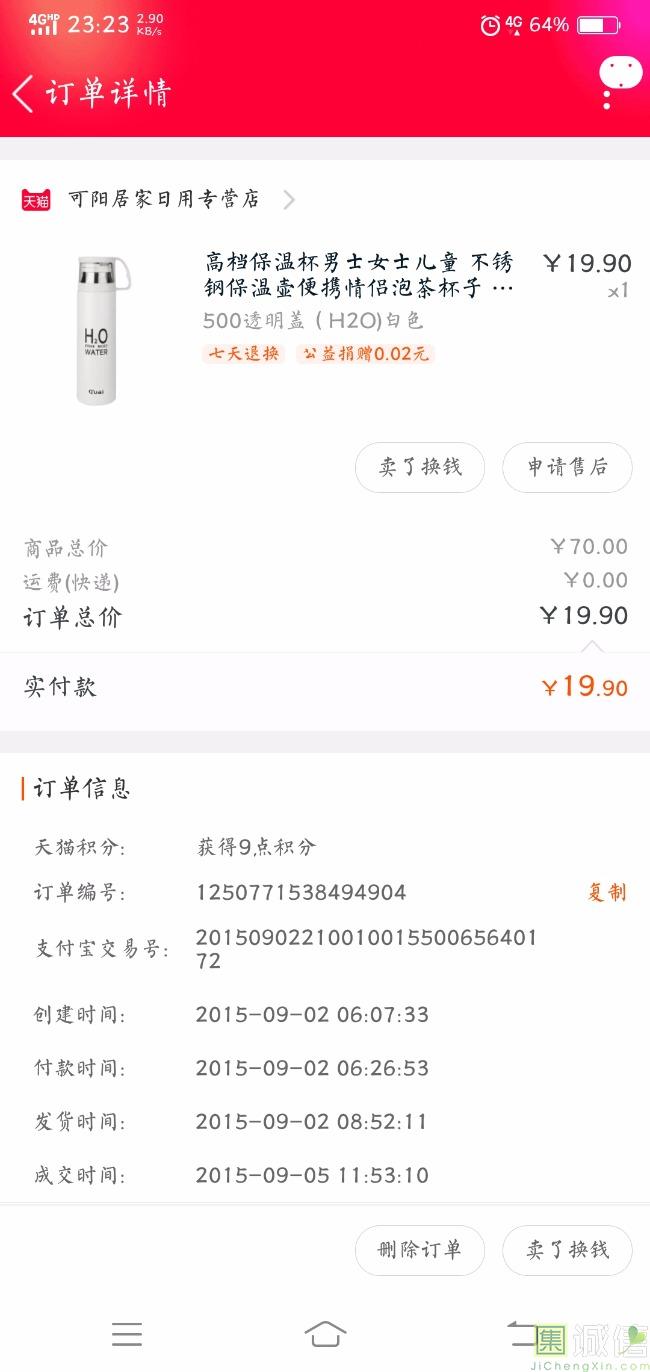Go back from the 订单详情 page
The height and width of the screenshot is (1372, 650).
[23, 94]
